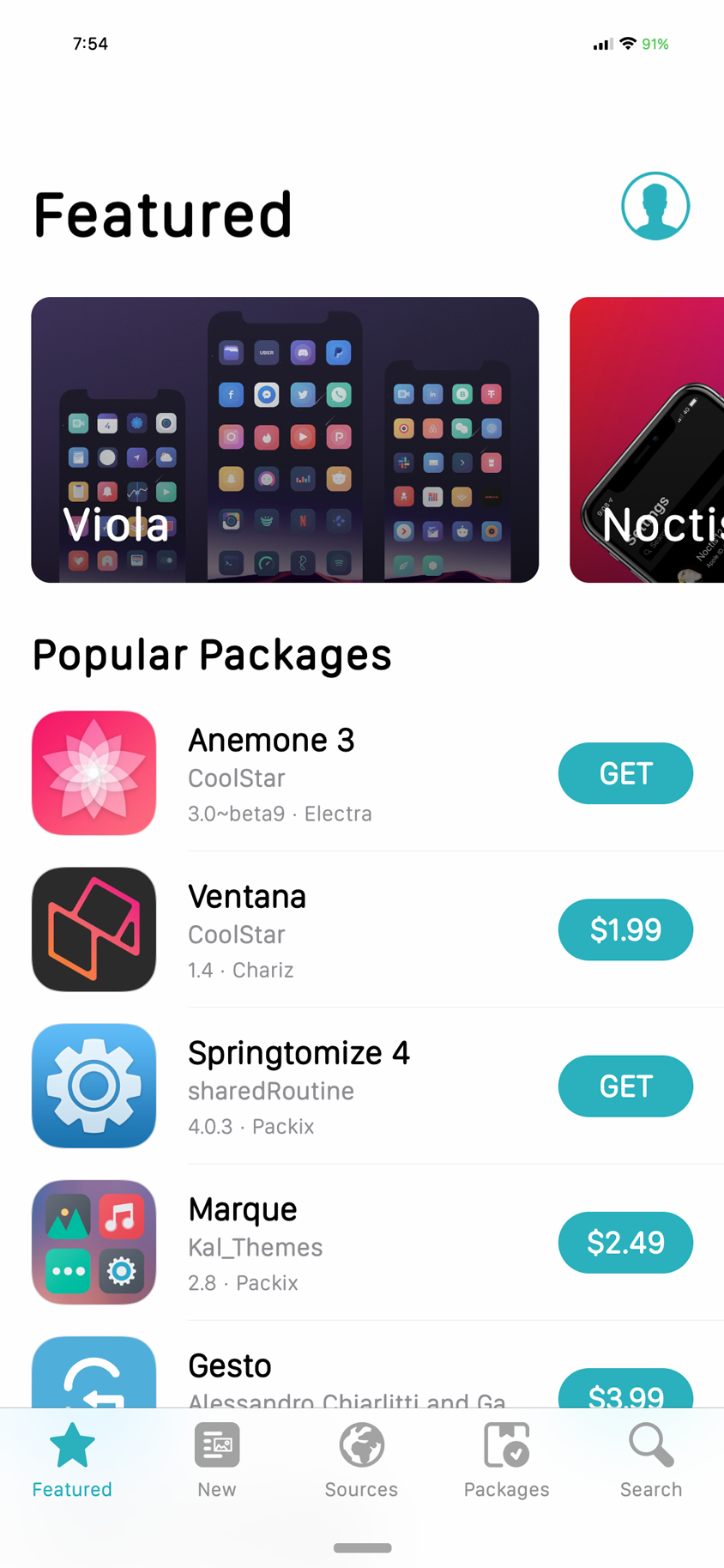Open the Anemone 3 package page
Image resolution: width=724 pixels, height=1568 pixels.
(x=362, y=773)
